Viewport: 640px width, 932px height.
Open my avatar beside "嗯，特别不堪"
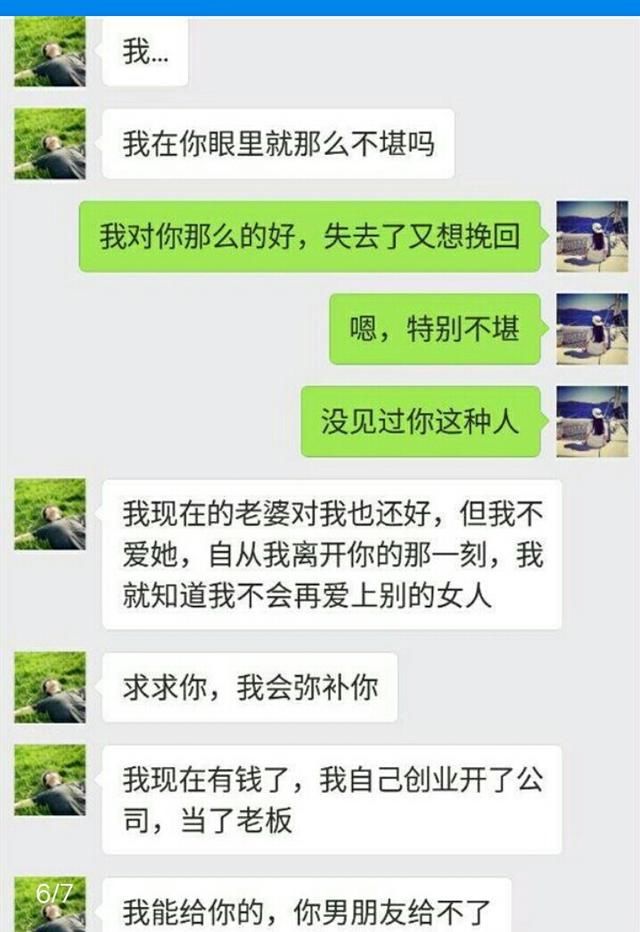(592, 329)
